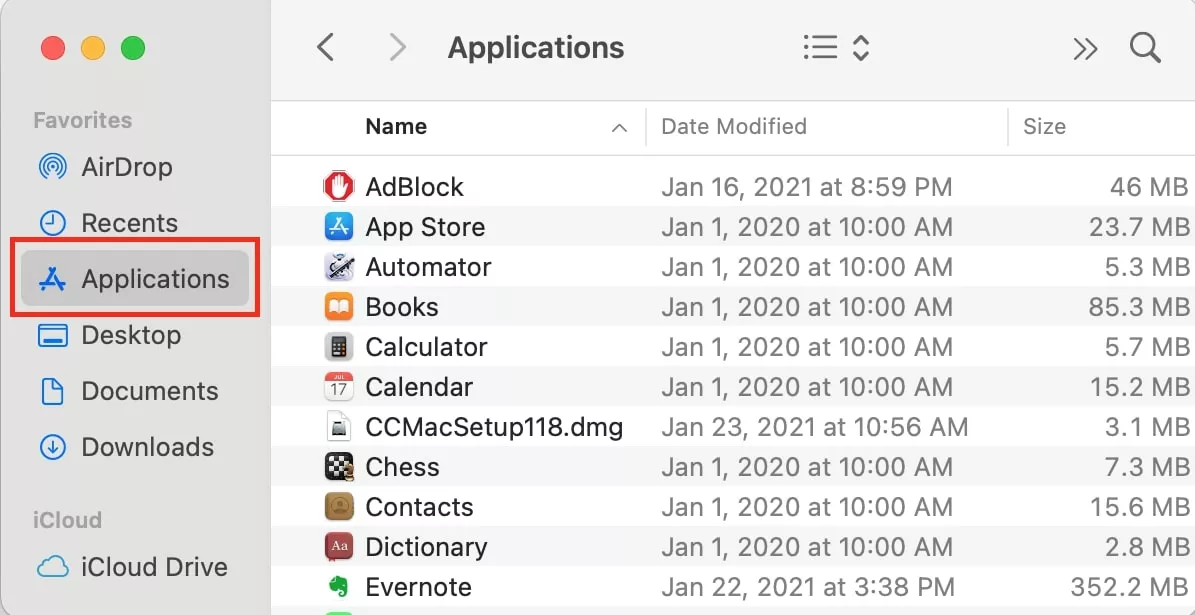Go to Documents in the sidebar

(x=149, y=391)
